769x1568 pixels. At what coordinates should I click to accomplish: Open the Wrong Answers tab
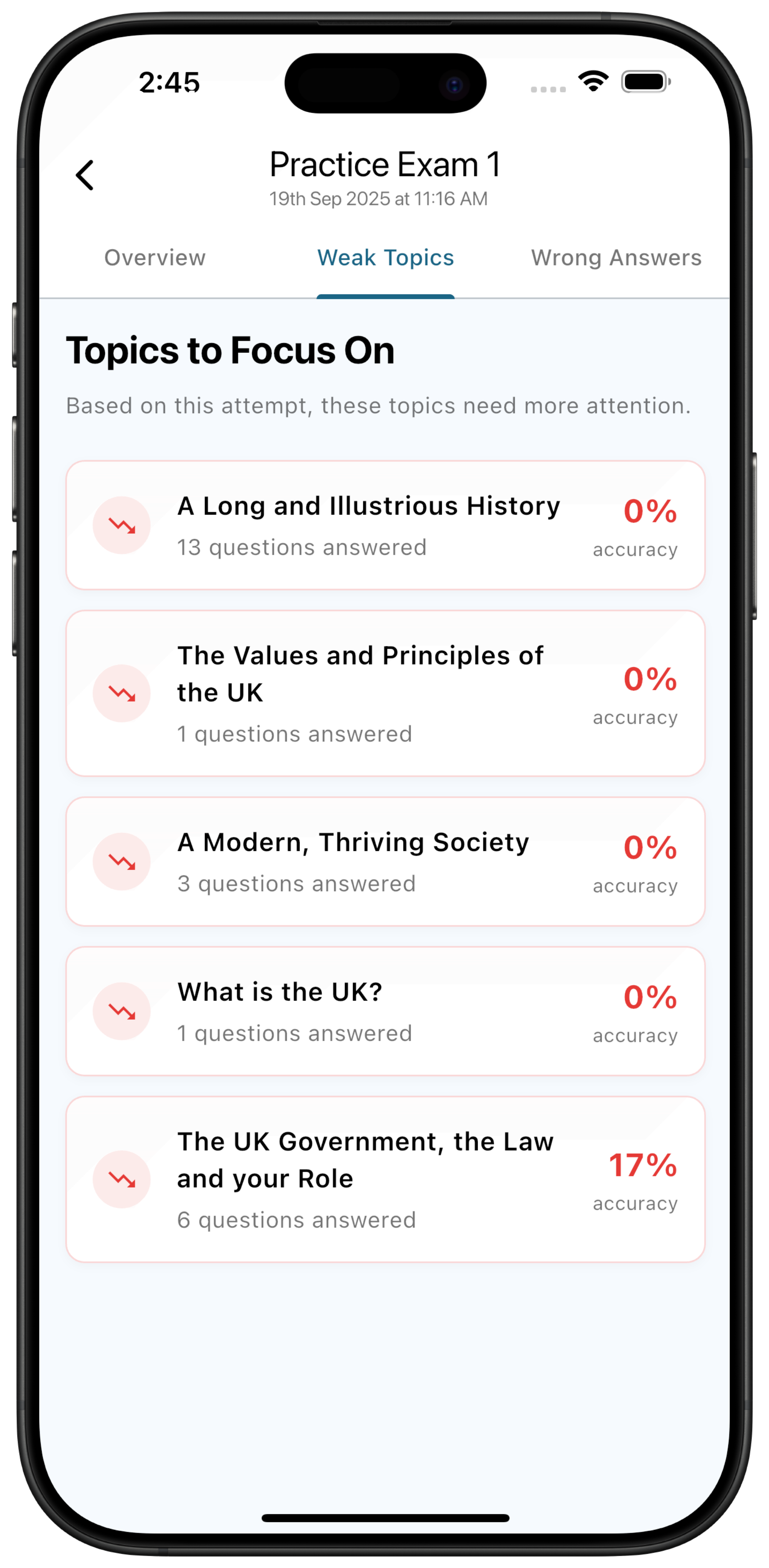[616, 258]
